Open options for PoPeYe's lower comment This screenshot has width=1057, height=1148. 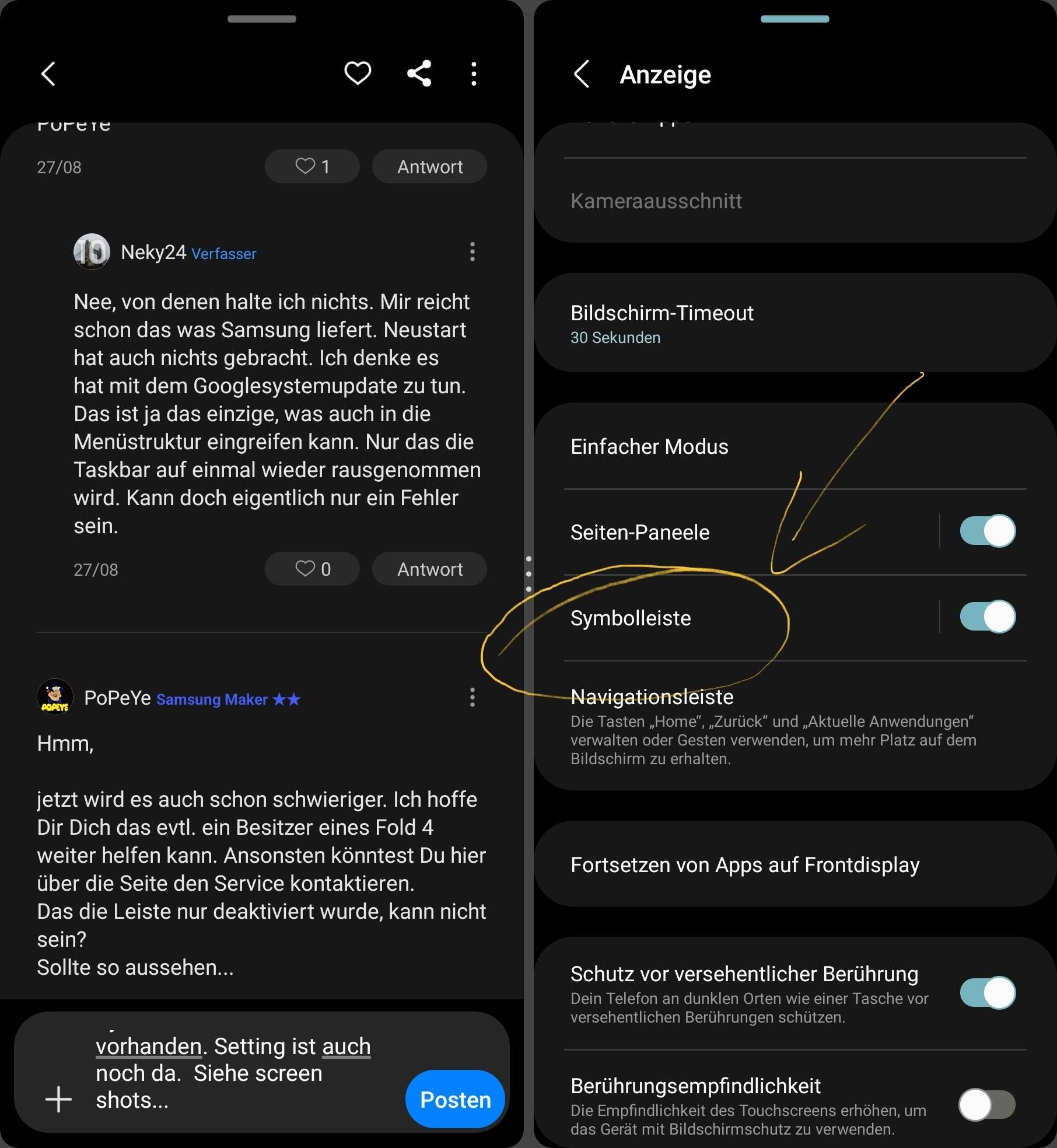pos(472,697)
